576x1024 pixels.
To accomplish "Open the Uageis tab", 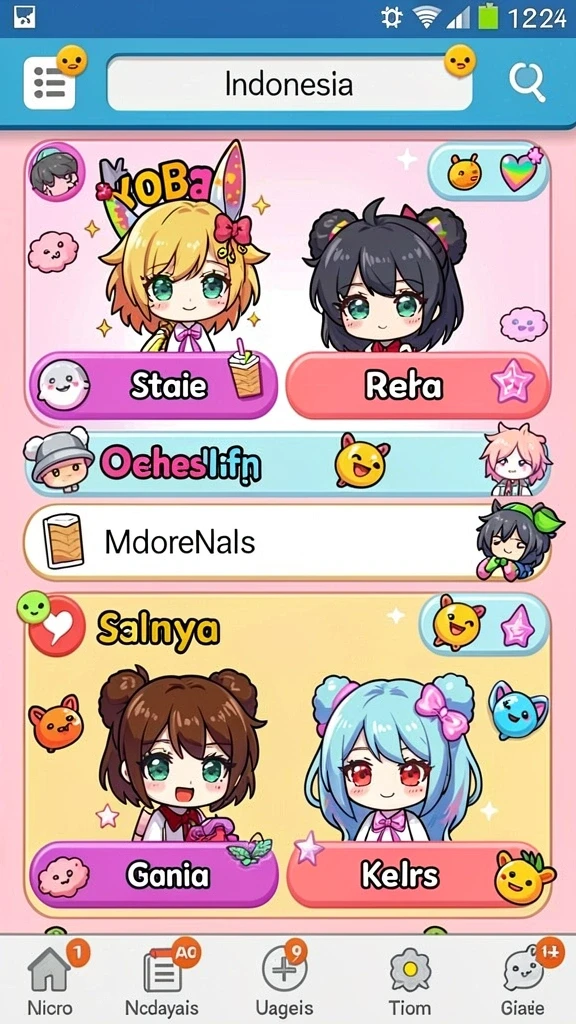I will (284, 979).
